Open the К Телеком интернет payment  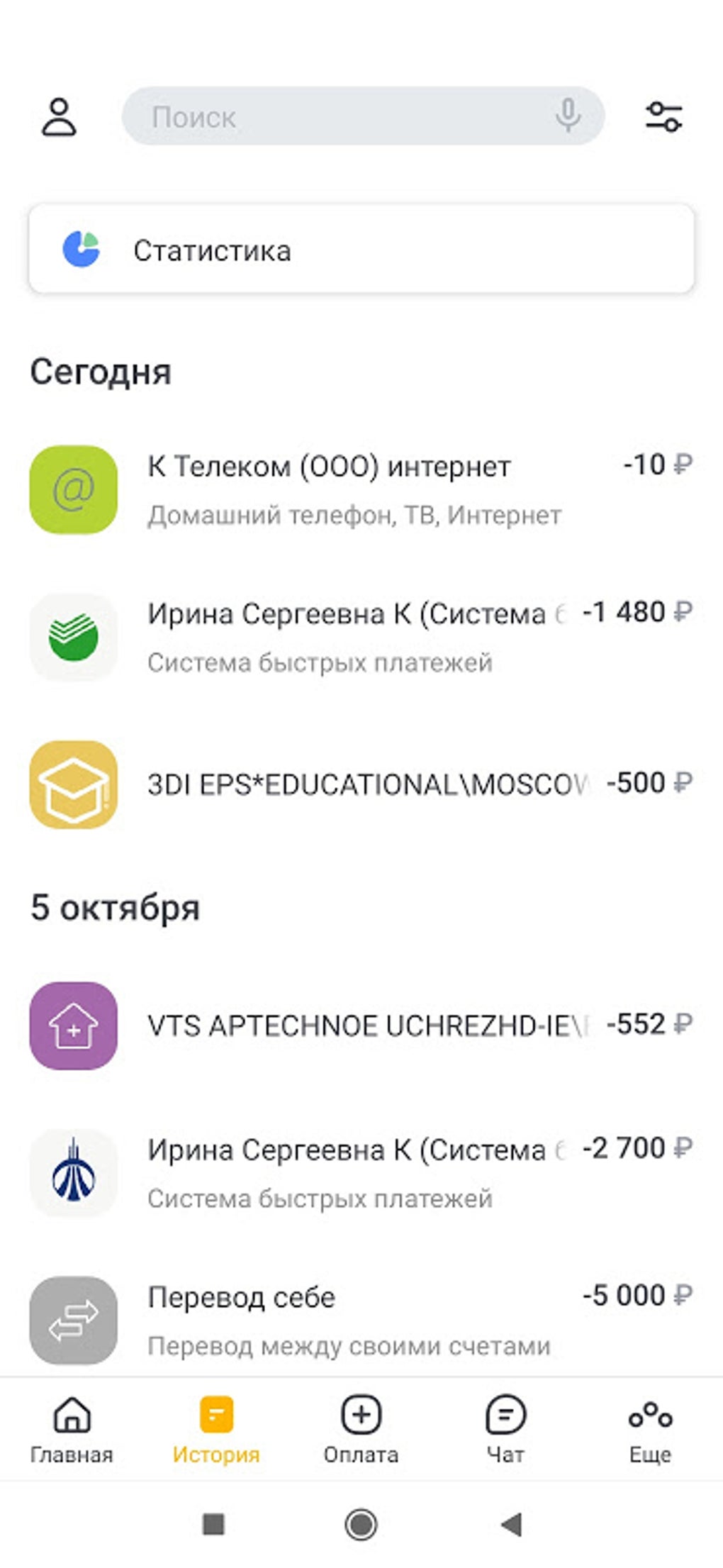click(x=361, y=489)
